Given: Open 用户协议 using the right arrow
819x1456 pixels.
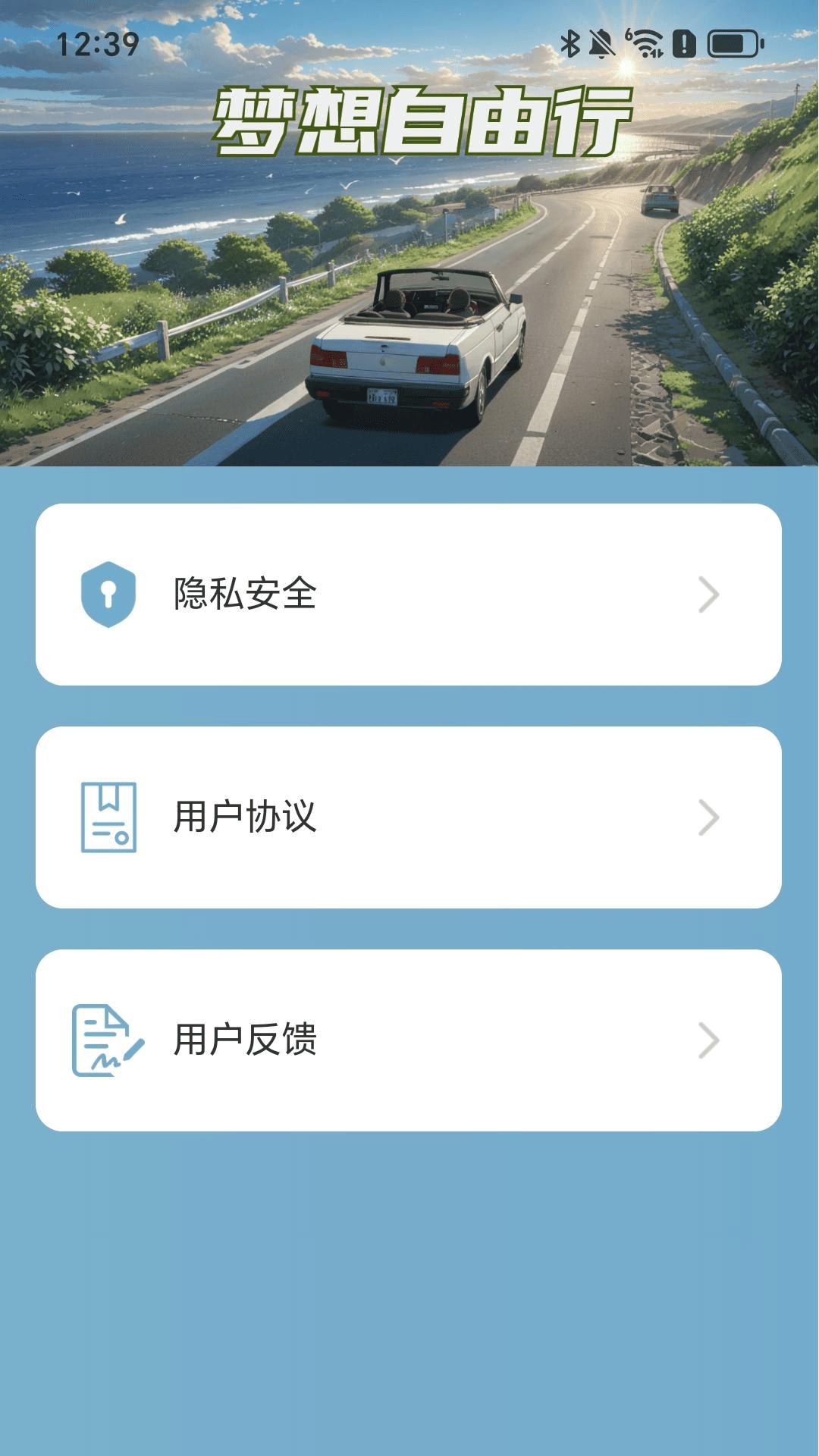Looking at the screenshot, I should point(708,817).
